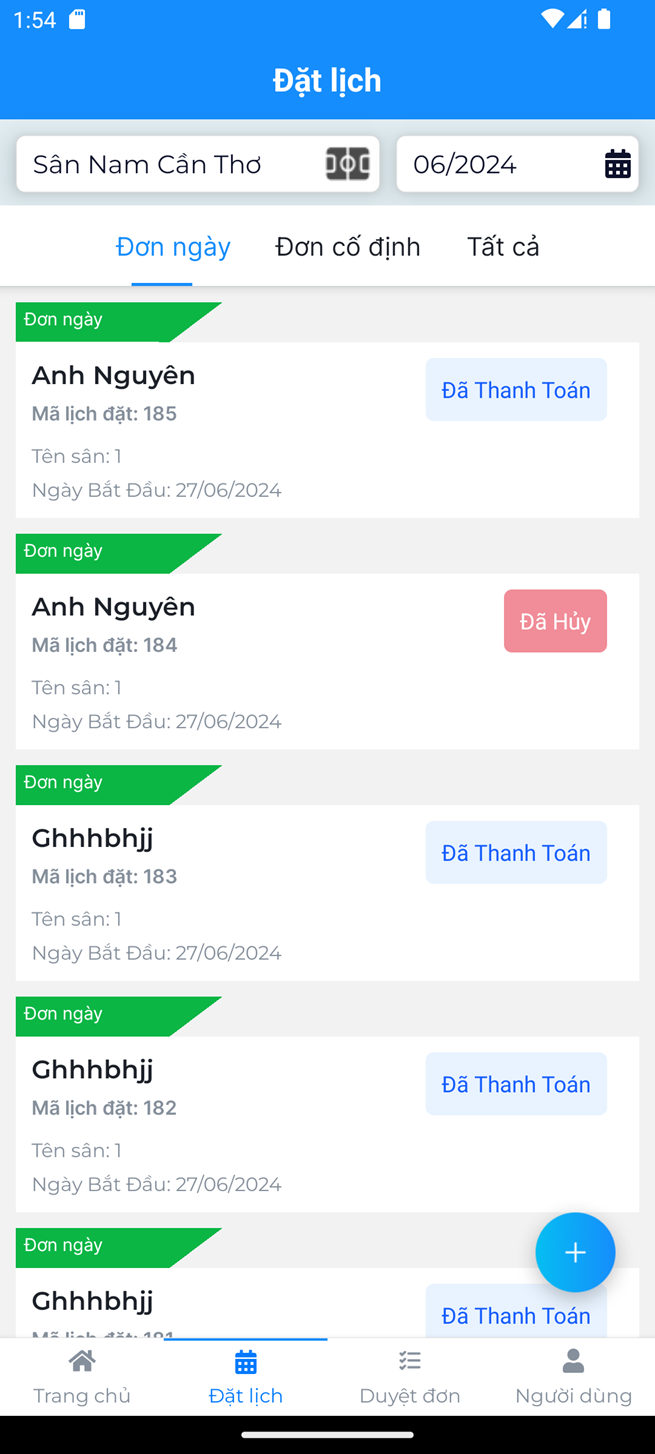Go to the Trang chủ tab
Viewport: 655px width, 1454px height.
click(x=82, y=1377)
